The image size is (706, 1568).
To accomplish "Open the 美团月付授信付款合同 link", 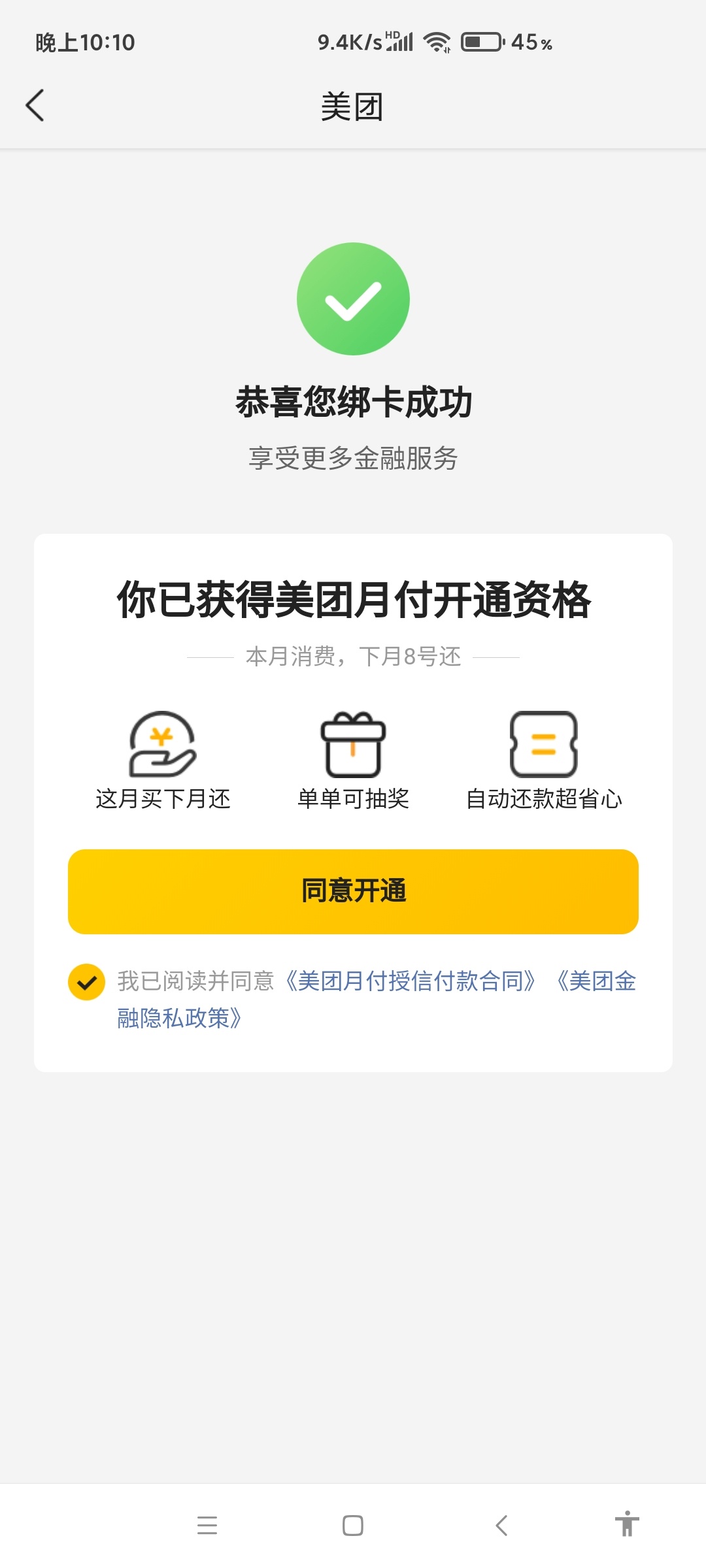I will click(411, 981).
